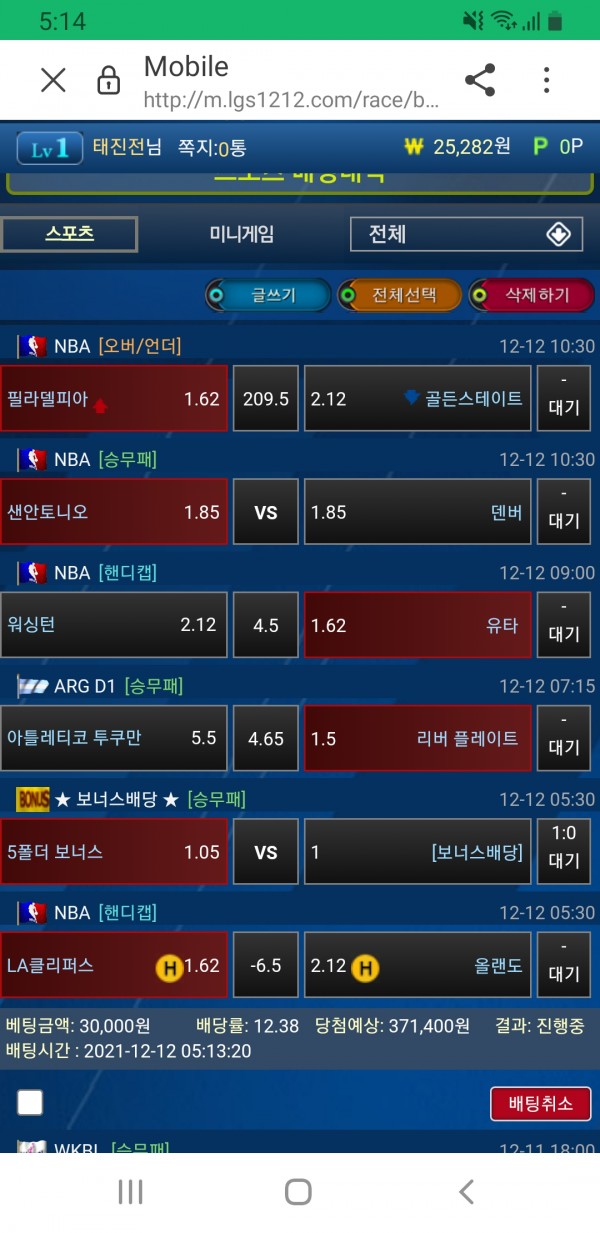Open the browser overflow menu
600x1233 pixels.
tap(546, 81)
